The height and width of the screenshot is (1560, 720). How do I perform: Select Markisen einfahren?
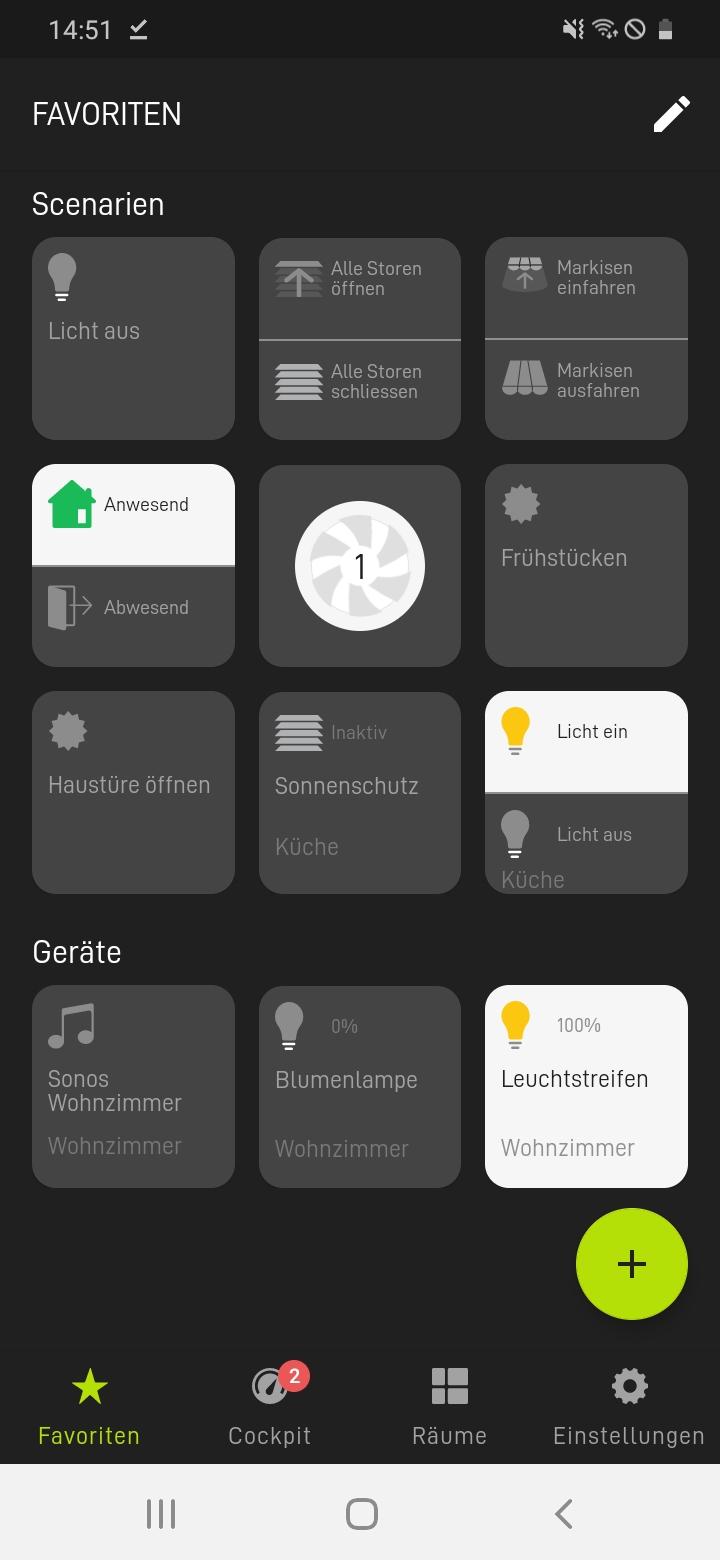coord(586,288)
